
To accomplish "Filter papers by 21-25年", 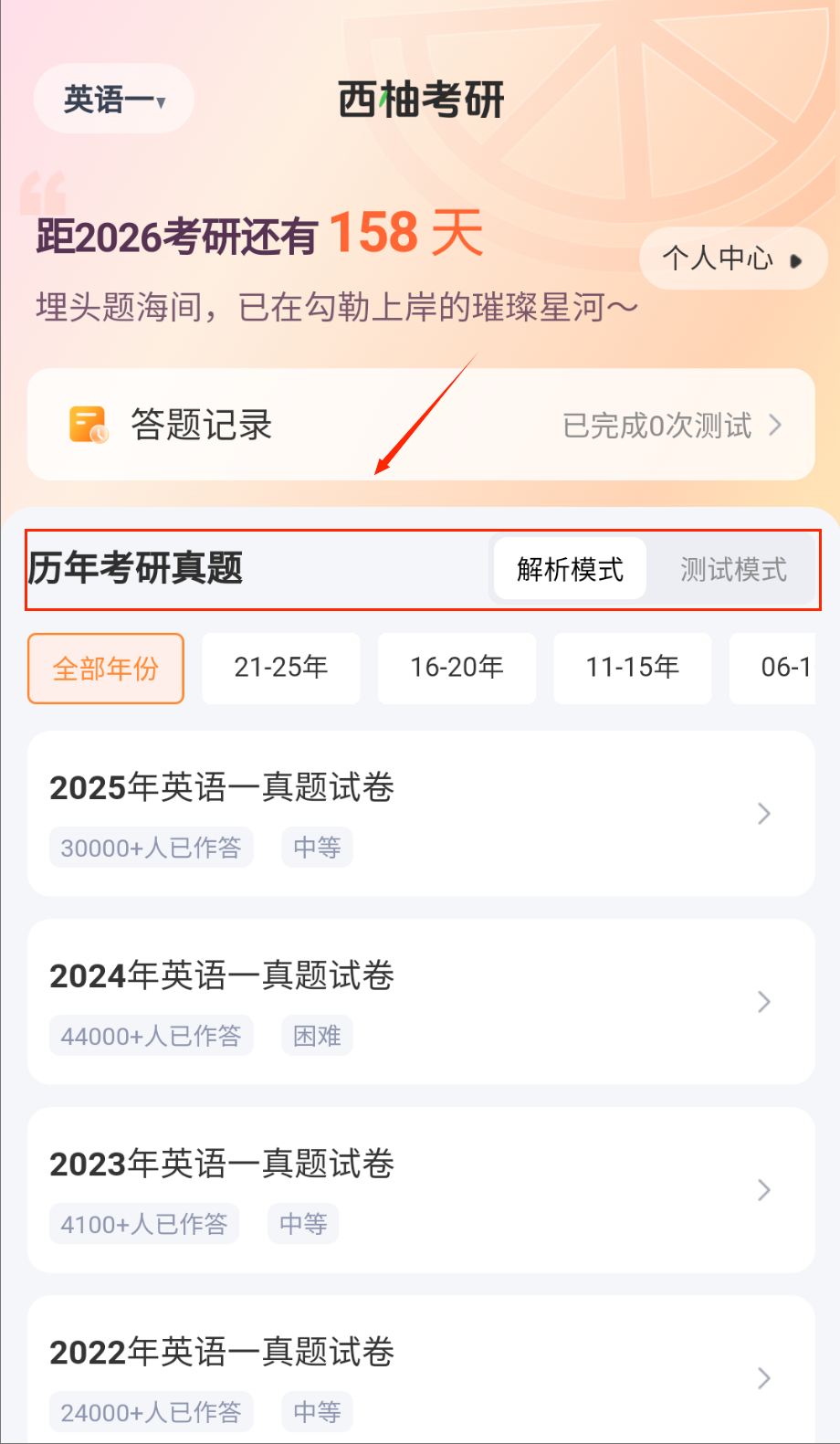I will pos(281,669).
